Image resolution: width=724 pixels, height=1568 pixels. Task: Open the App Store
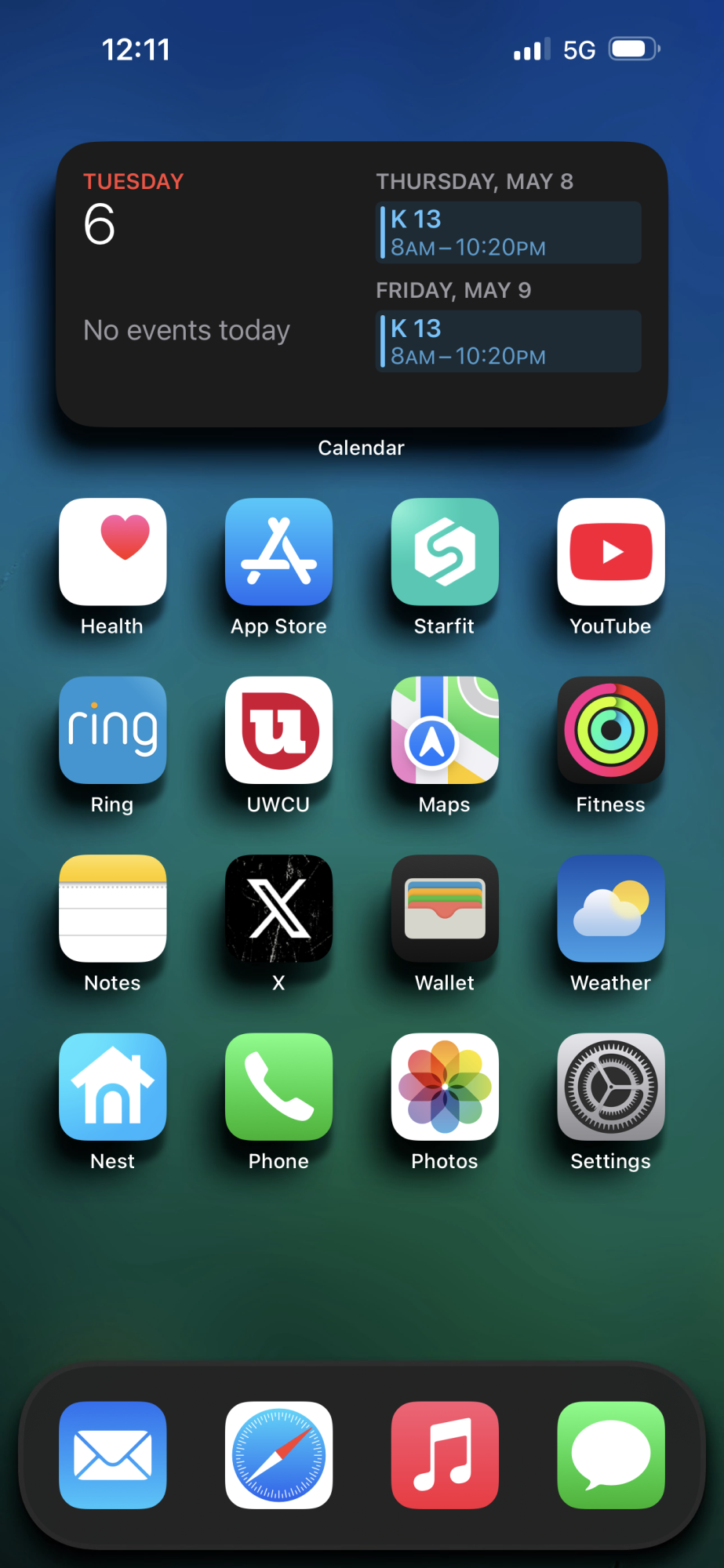[278, 551]
